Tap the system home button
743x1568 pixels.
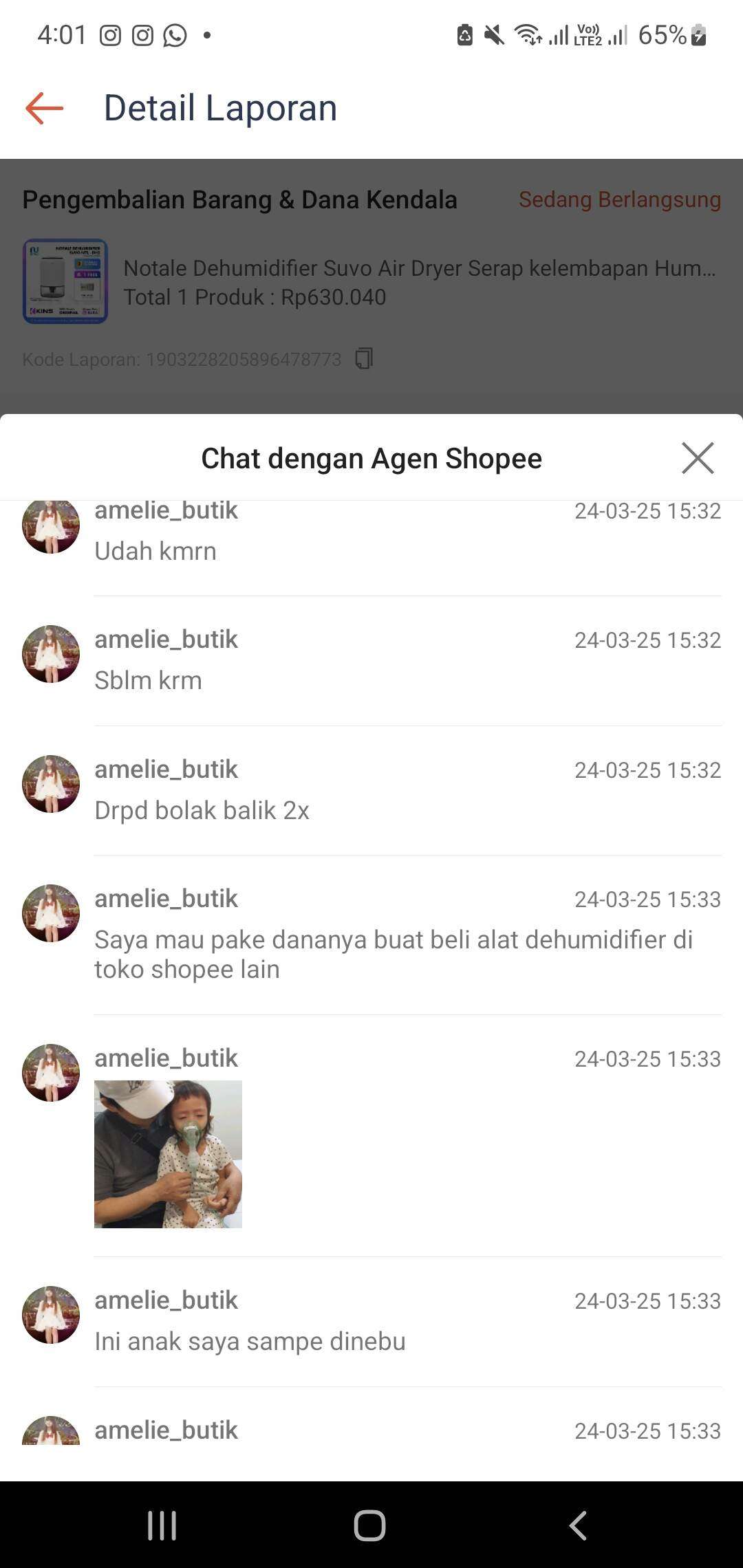click(x=370, y=1525)
